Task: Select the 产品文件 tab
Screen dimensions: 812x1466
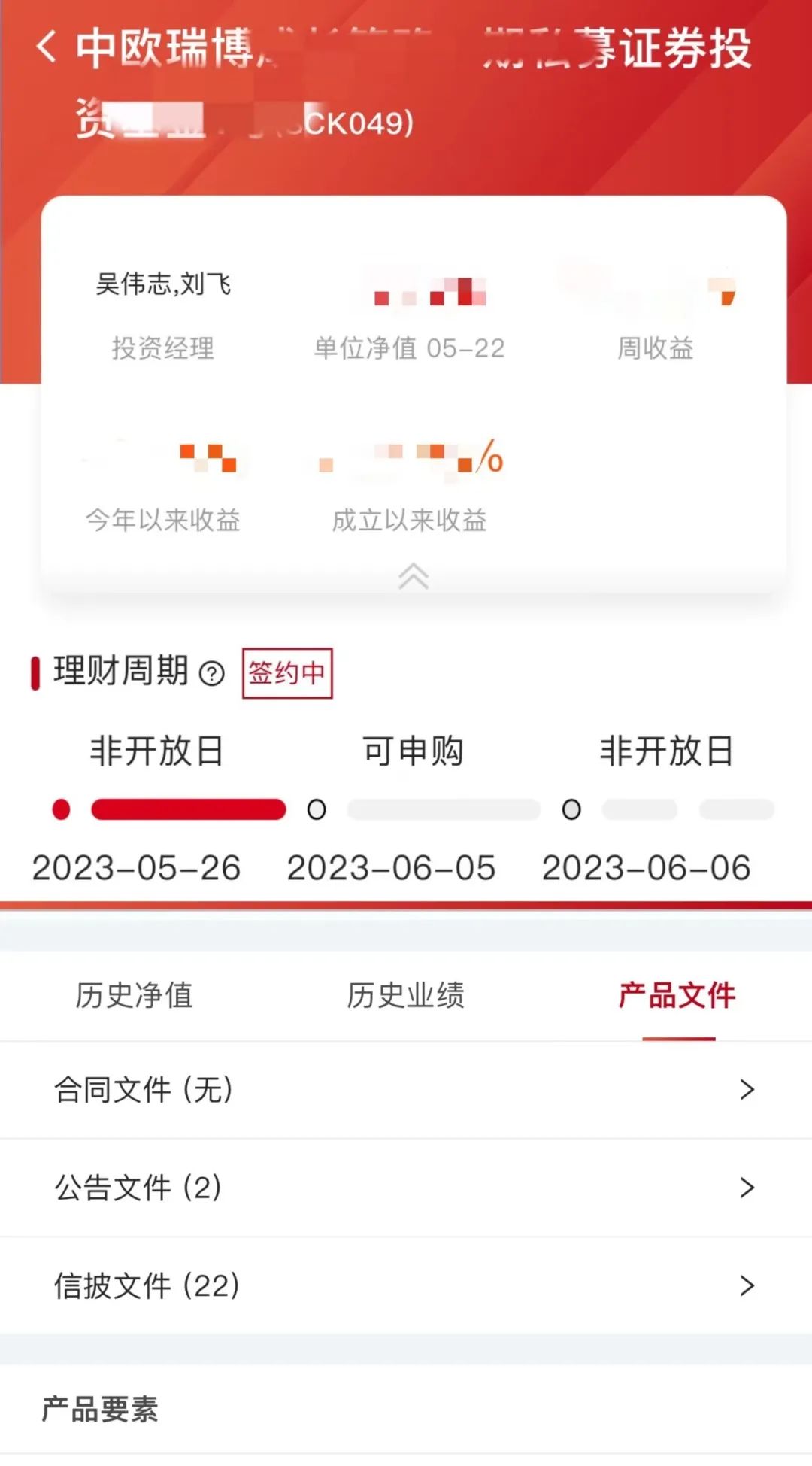Action: [x=677, y=995]
